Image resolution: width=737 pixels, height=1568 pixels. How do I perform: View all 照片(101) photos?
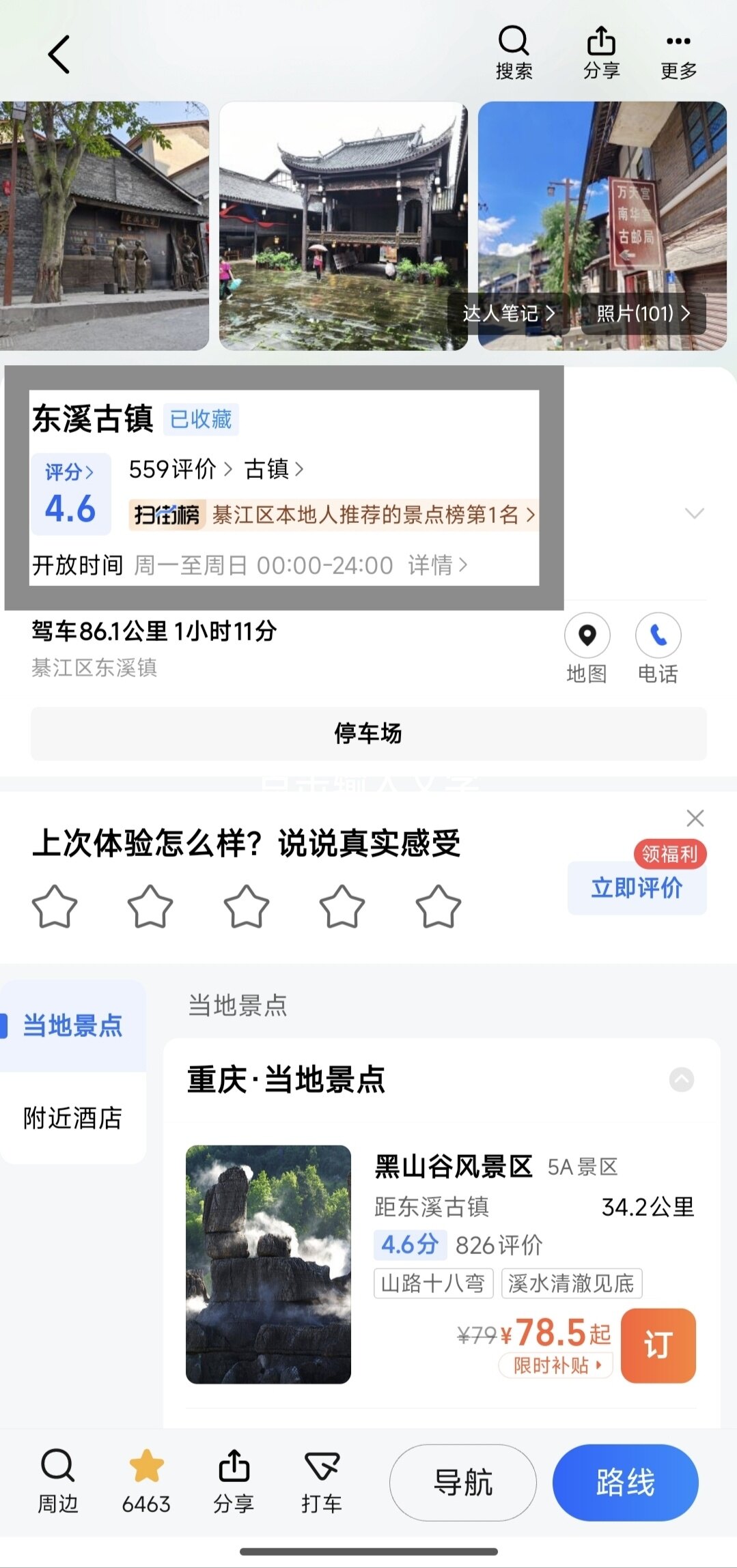pos(643,313)
